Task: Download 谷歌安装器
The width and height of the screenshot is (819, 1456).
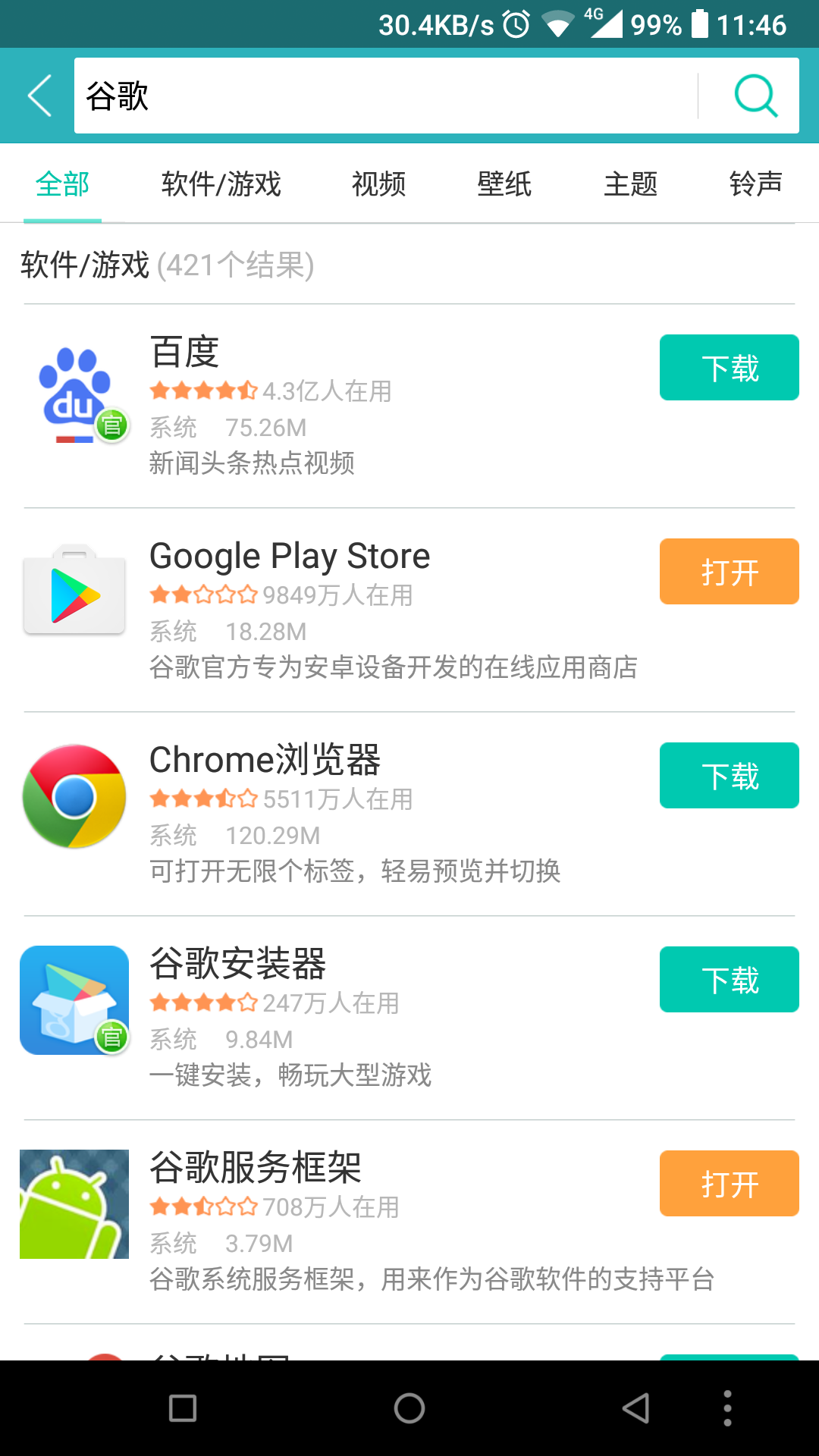Action: (x=730, y=980)
